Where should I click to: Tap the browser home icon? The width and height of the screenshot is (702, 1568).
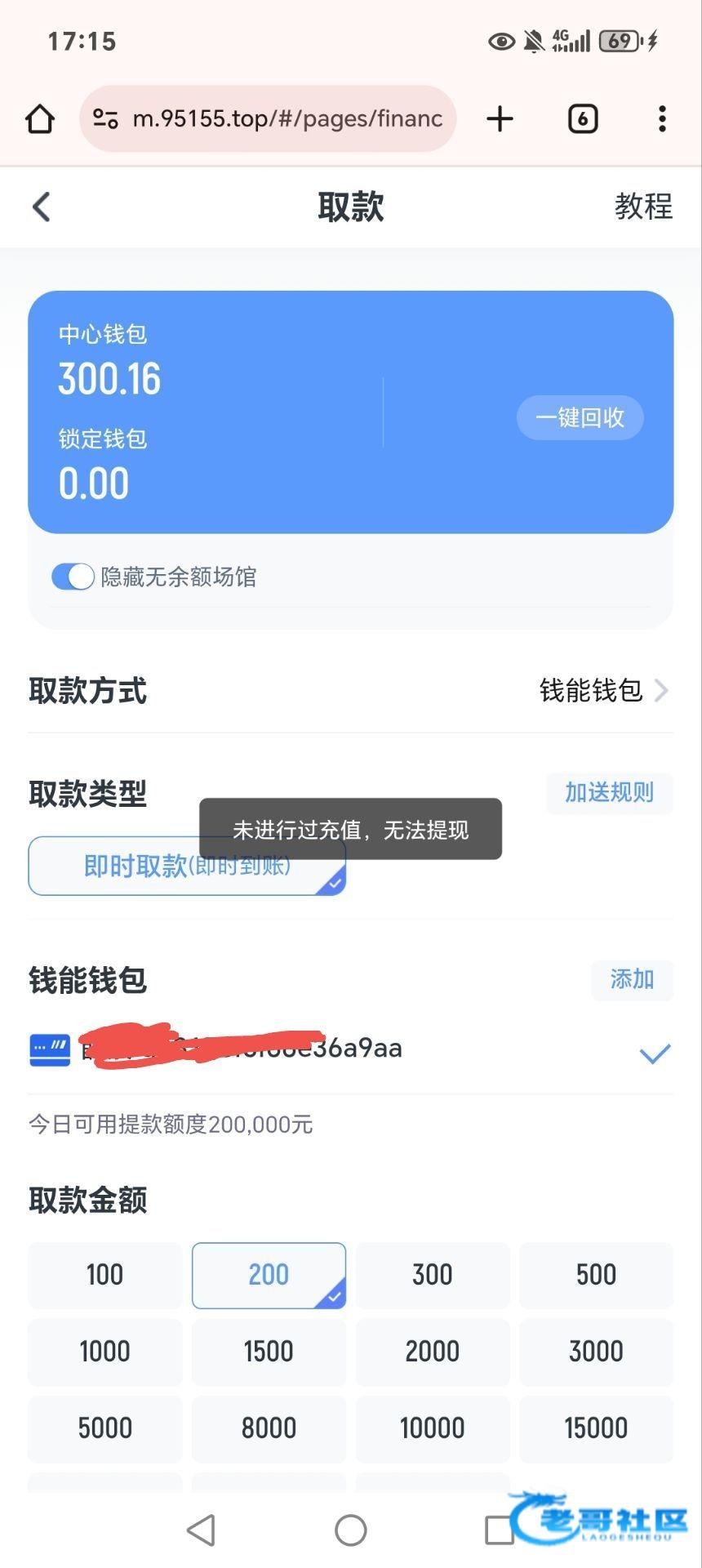tap(40, 119)
